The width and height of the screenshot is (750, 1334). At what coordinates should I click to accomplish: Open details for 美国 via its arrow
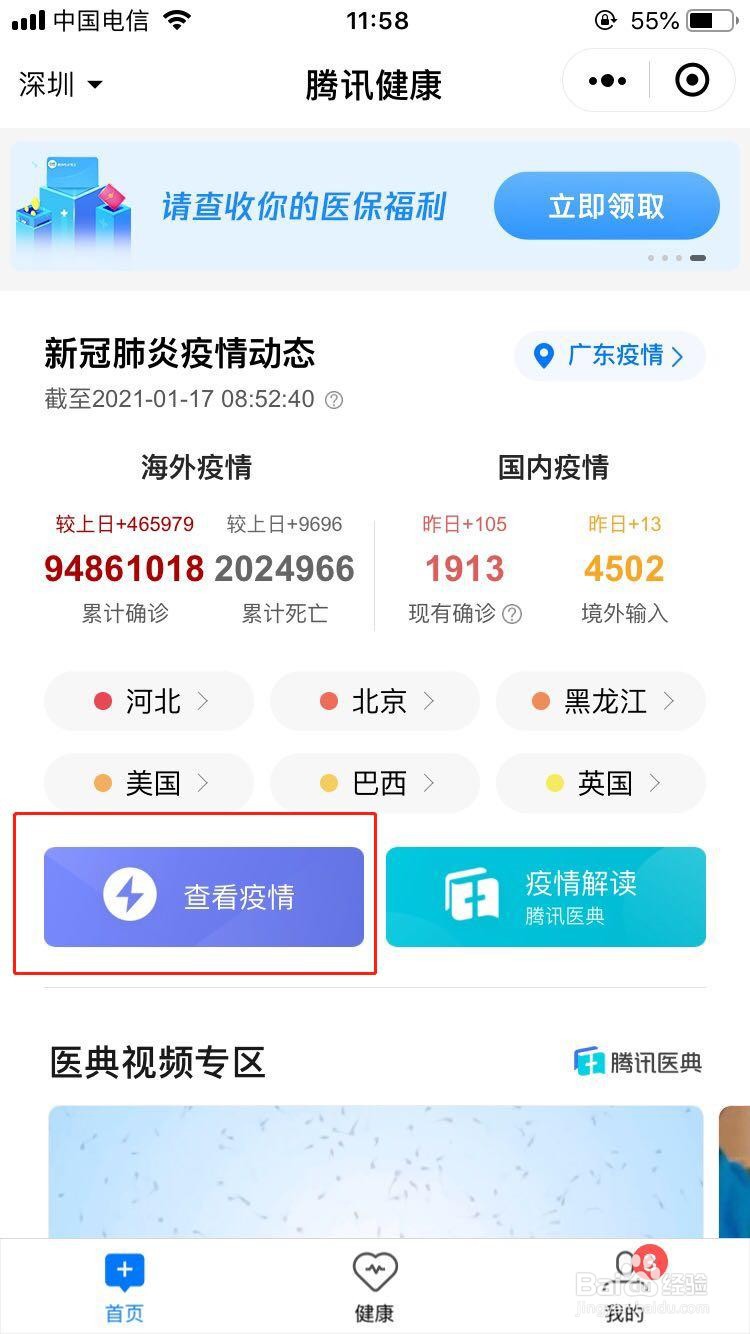[x=203, y=783]
